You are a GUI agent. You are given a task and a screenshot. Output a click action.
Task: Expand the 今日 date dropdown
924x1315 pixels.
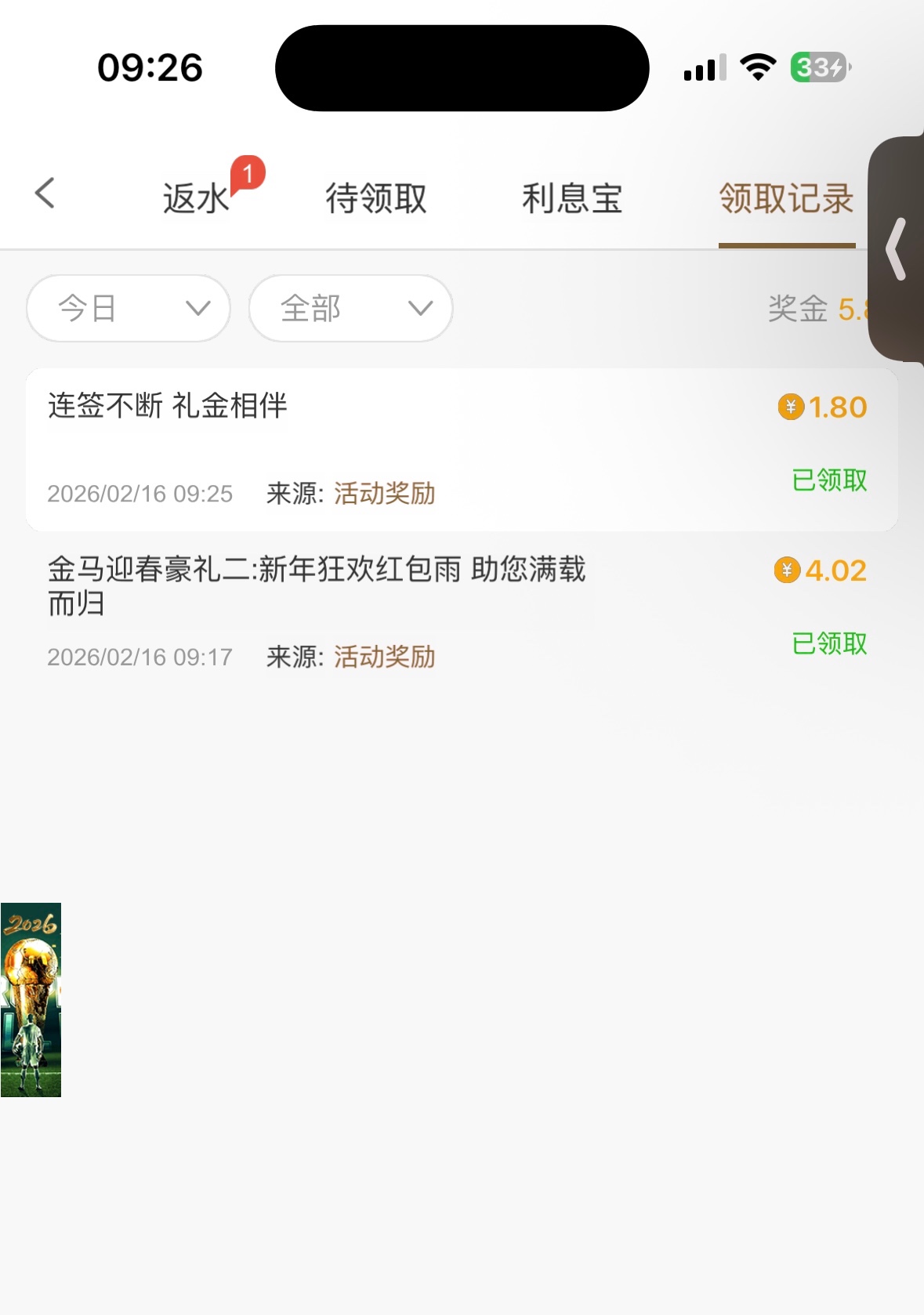pyautogui.click(x=129, y=309)
